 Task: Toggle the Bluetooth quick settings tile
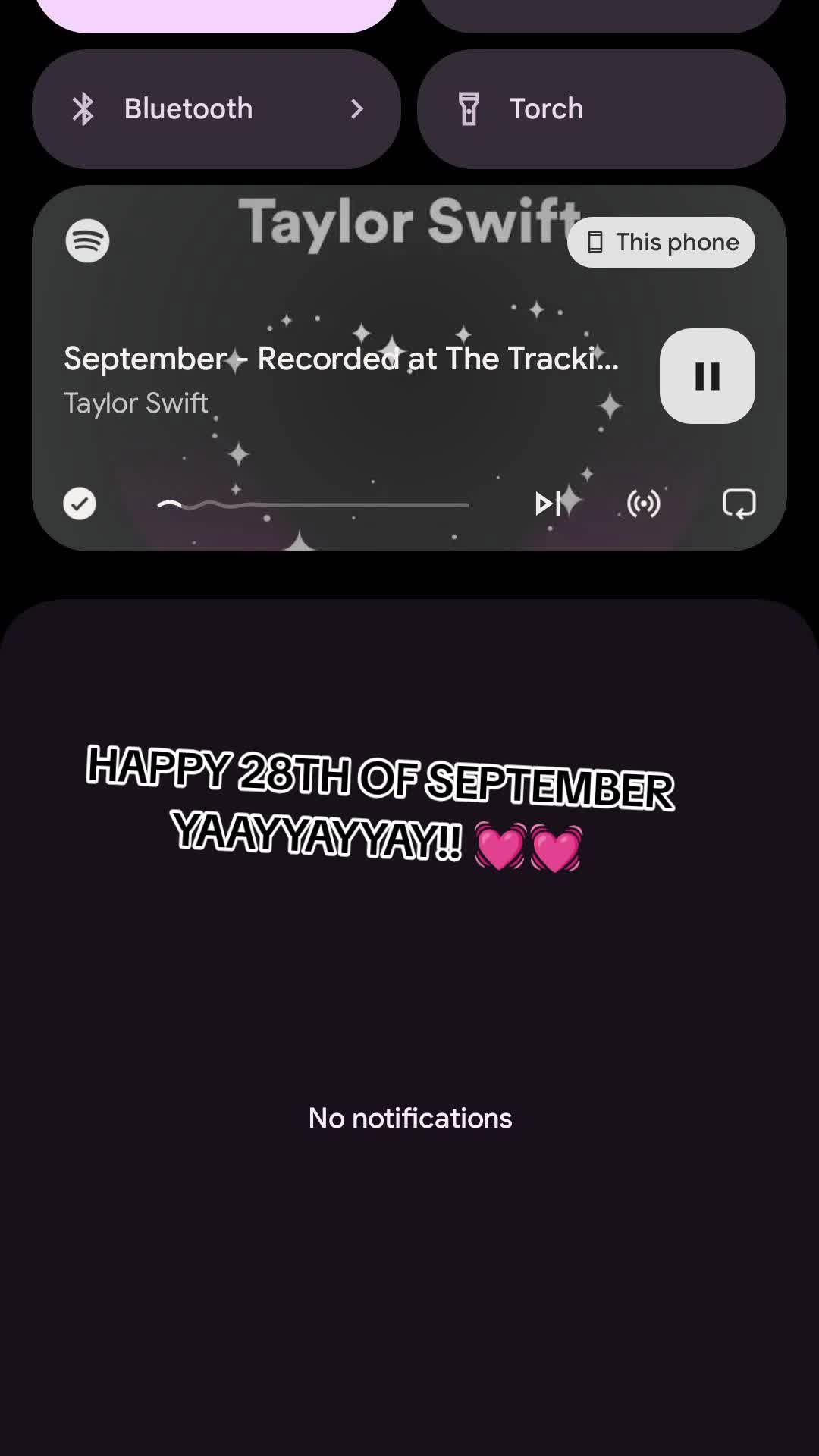point(190,109)
